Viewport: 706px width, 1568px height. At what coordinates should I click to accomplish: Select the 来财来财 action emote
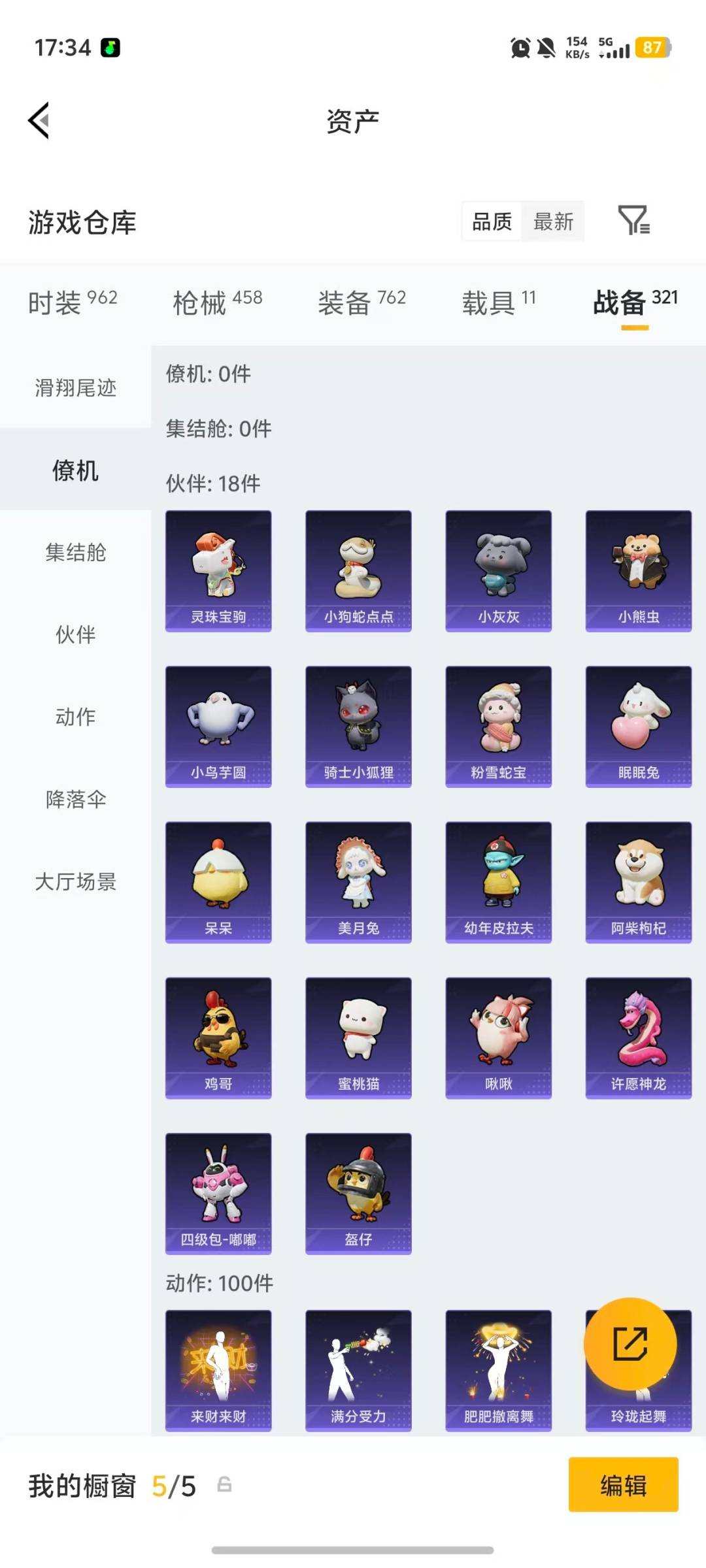point(218,1371)
